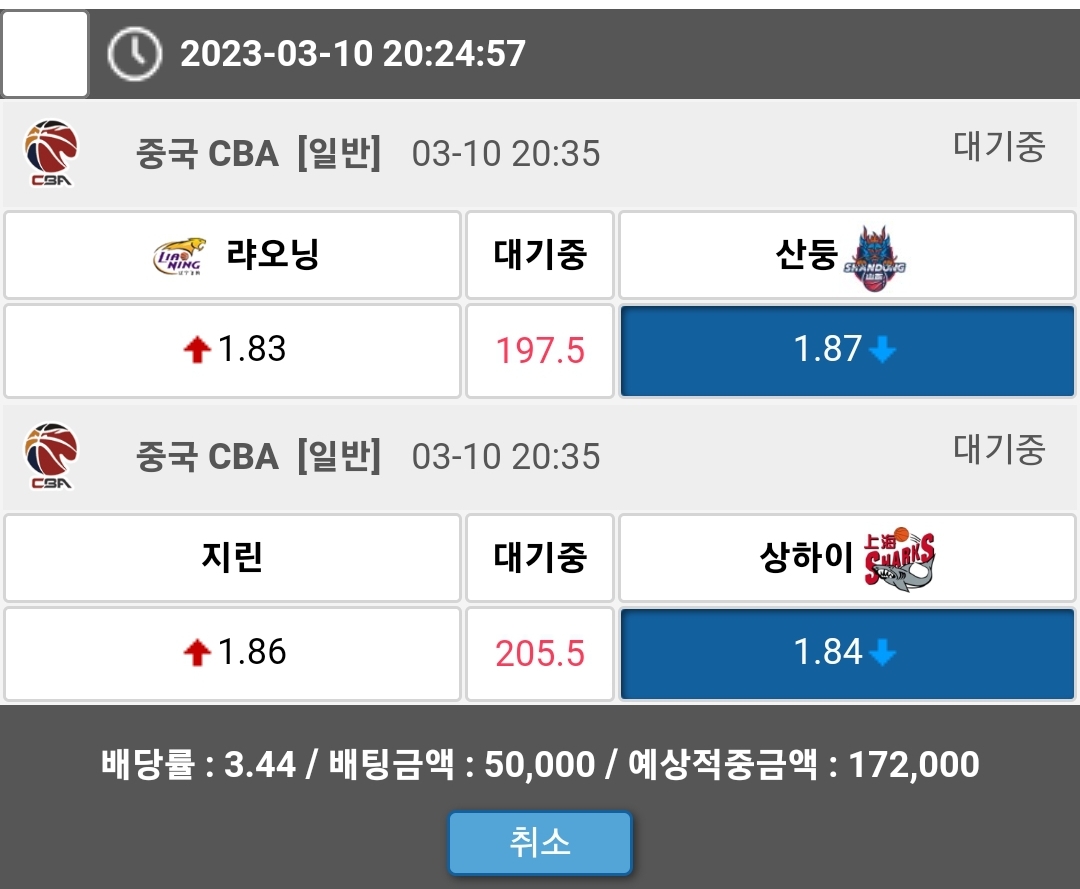Select 랴오닝 odds 1.83

tap(232, 351)
